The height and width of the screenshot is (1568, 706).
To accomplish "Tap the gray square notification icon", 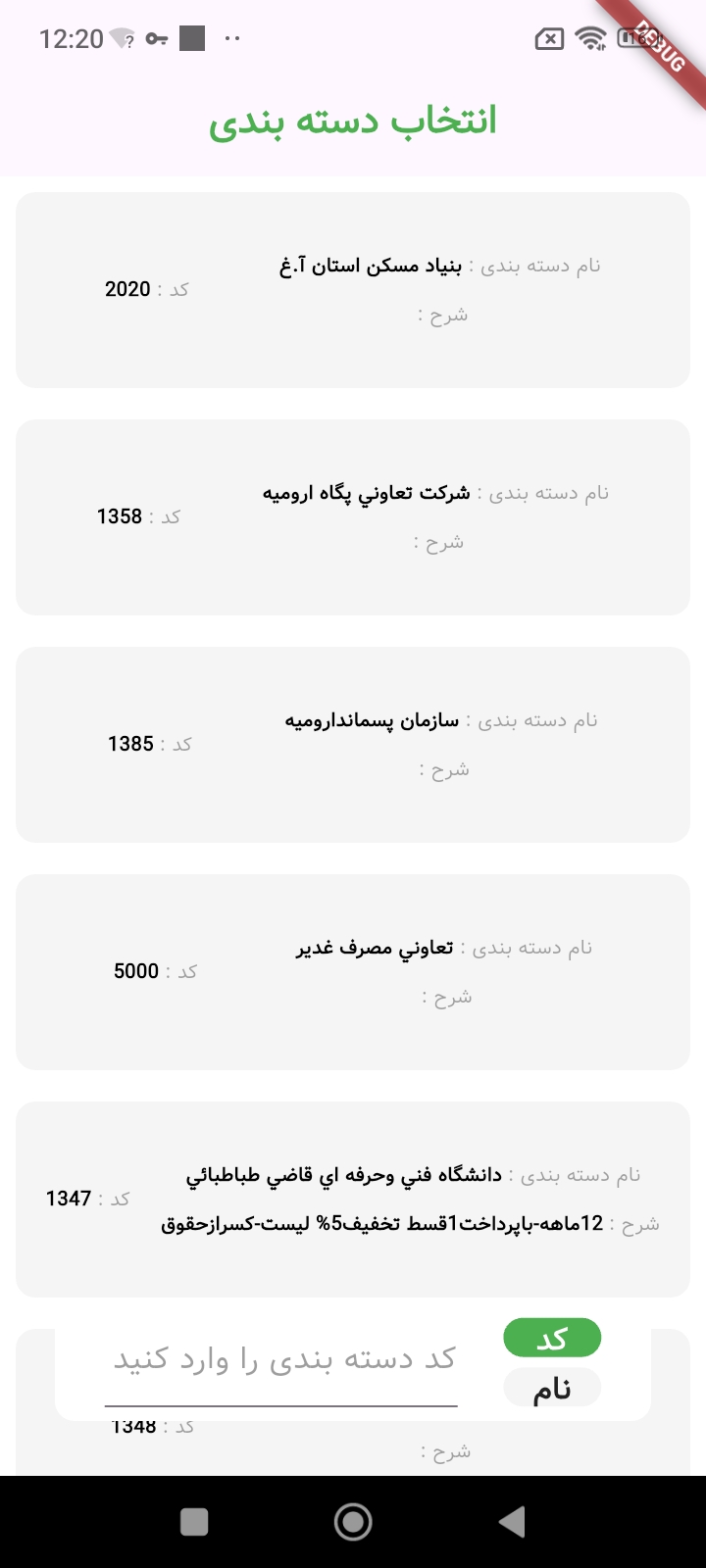I will [x=193, y=37].
